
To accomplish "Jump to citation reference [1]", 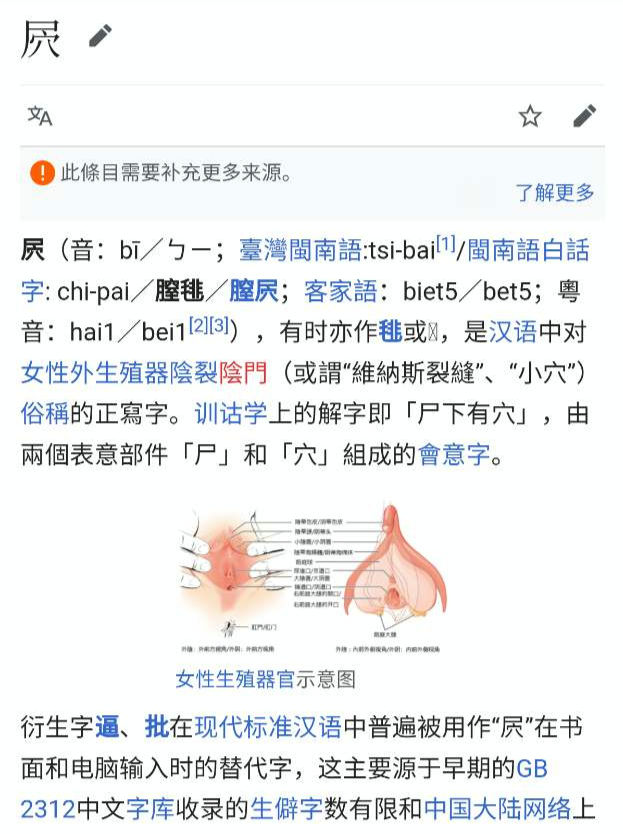I will pyautogui.click(x=445, y=242).
